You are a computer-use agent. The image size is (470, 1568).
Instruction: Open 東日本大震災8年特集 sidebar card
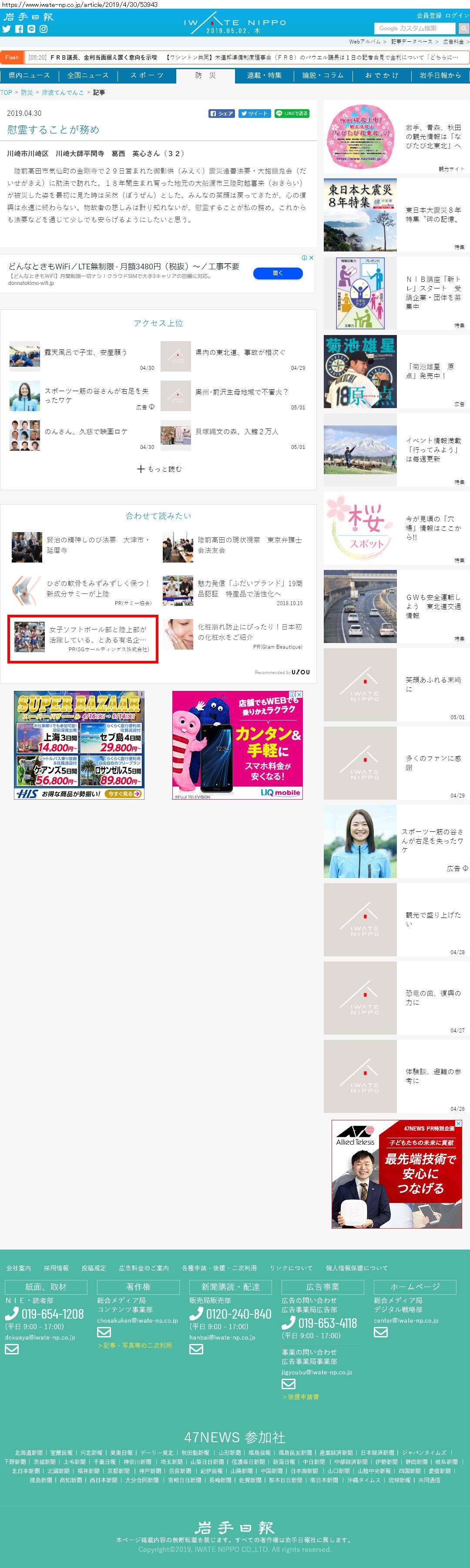(396, 214)
